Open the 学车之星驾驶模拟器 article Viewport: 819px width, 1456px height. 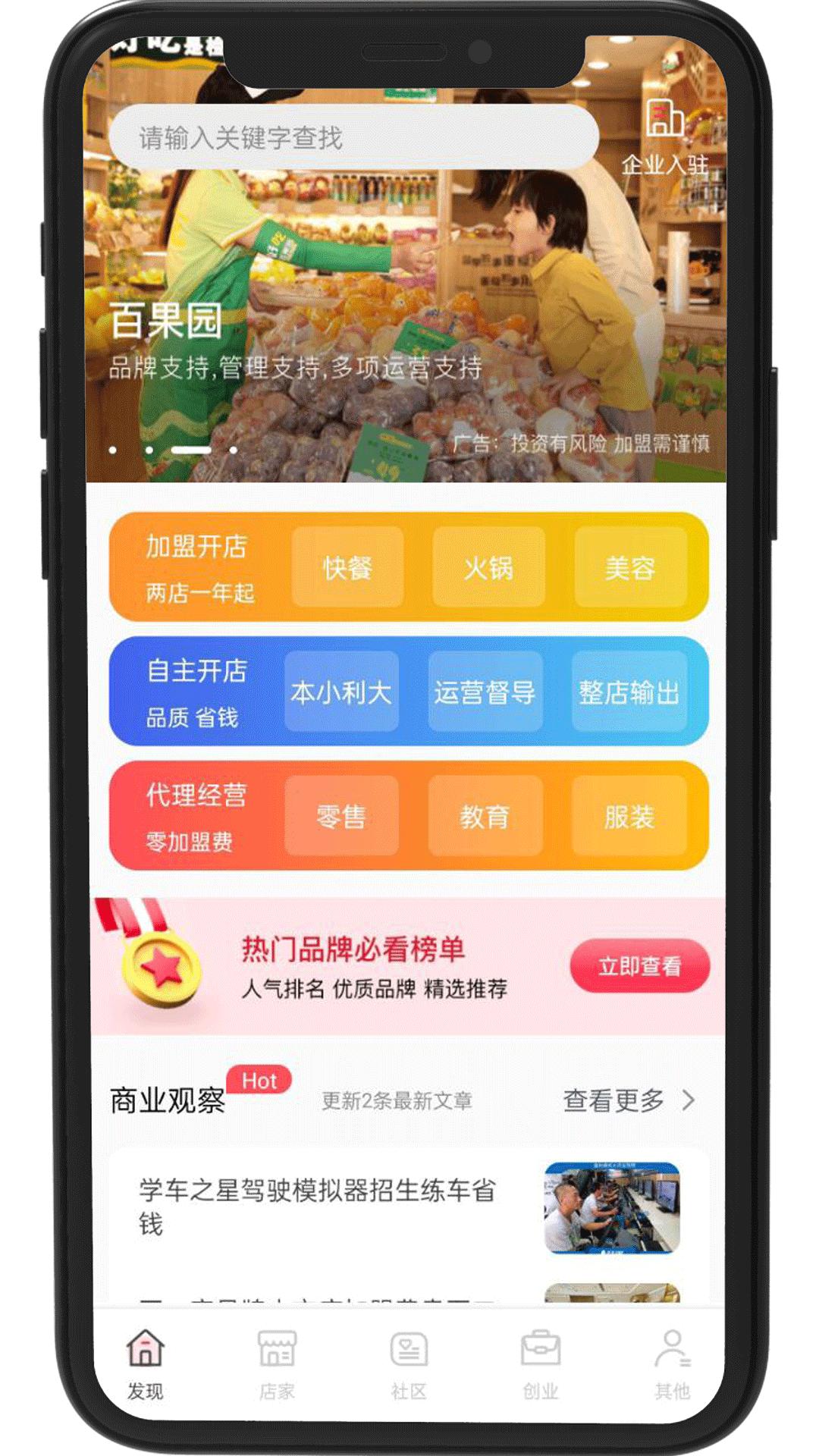(409, 1208)
